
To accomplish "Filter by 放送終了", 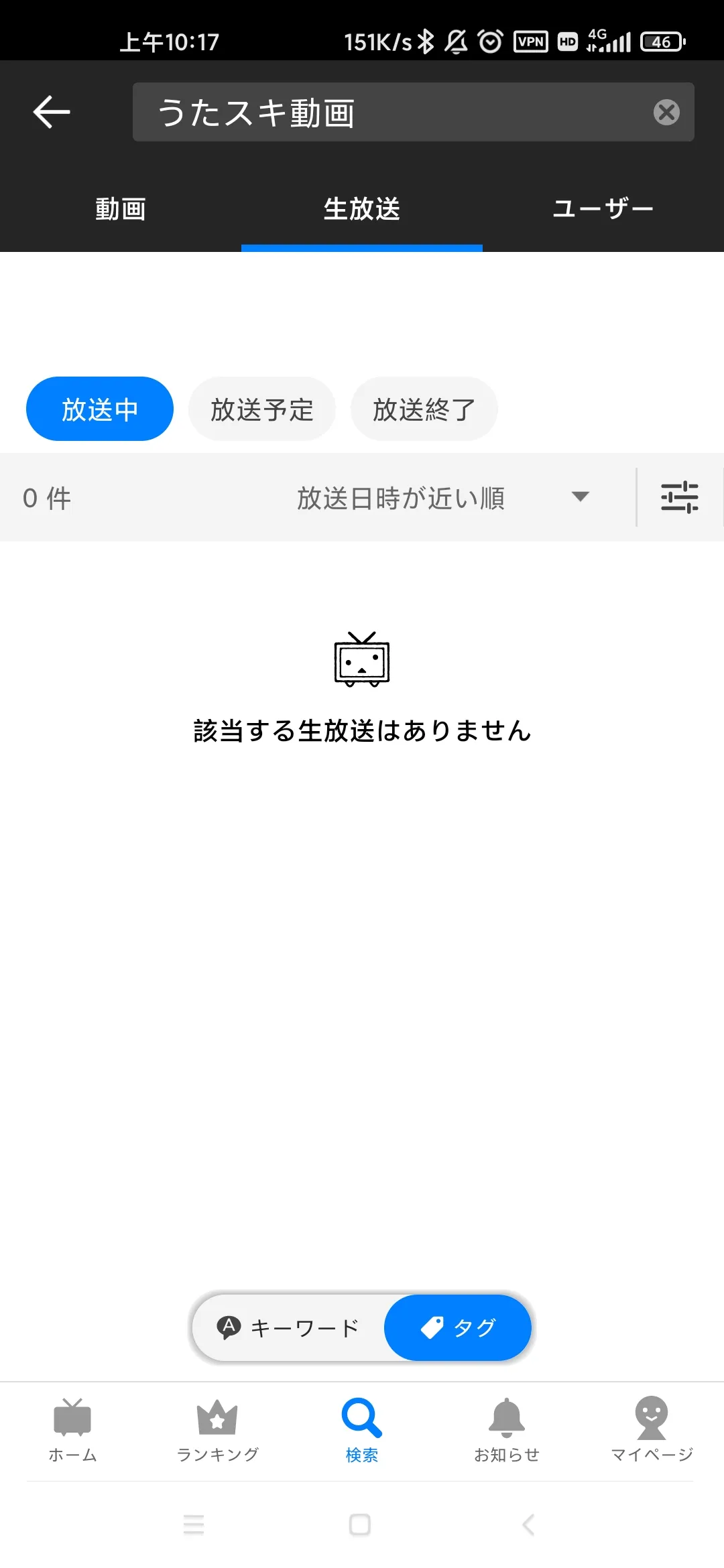I will coord(424,409).
